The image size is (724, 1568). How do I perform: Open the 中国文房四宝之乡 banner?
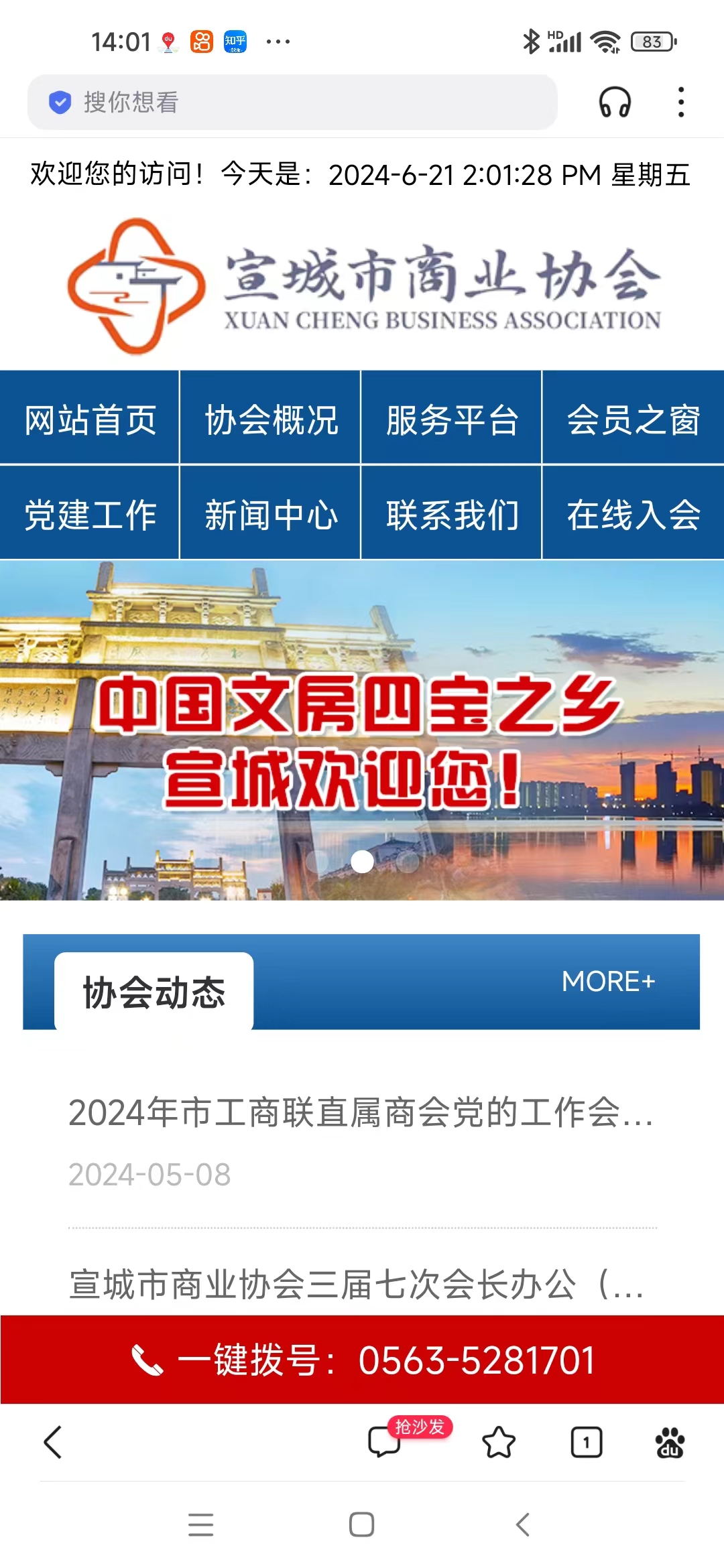pos(362,730)
